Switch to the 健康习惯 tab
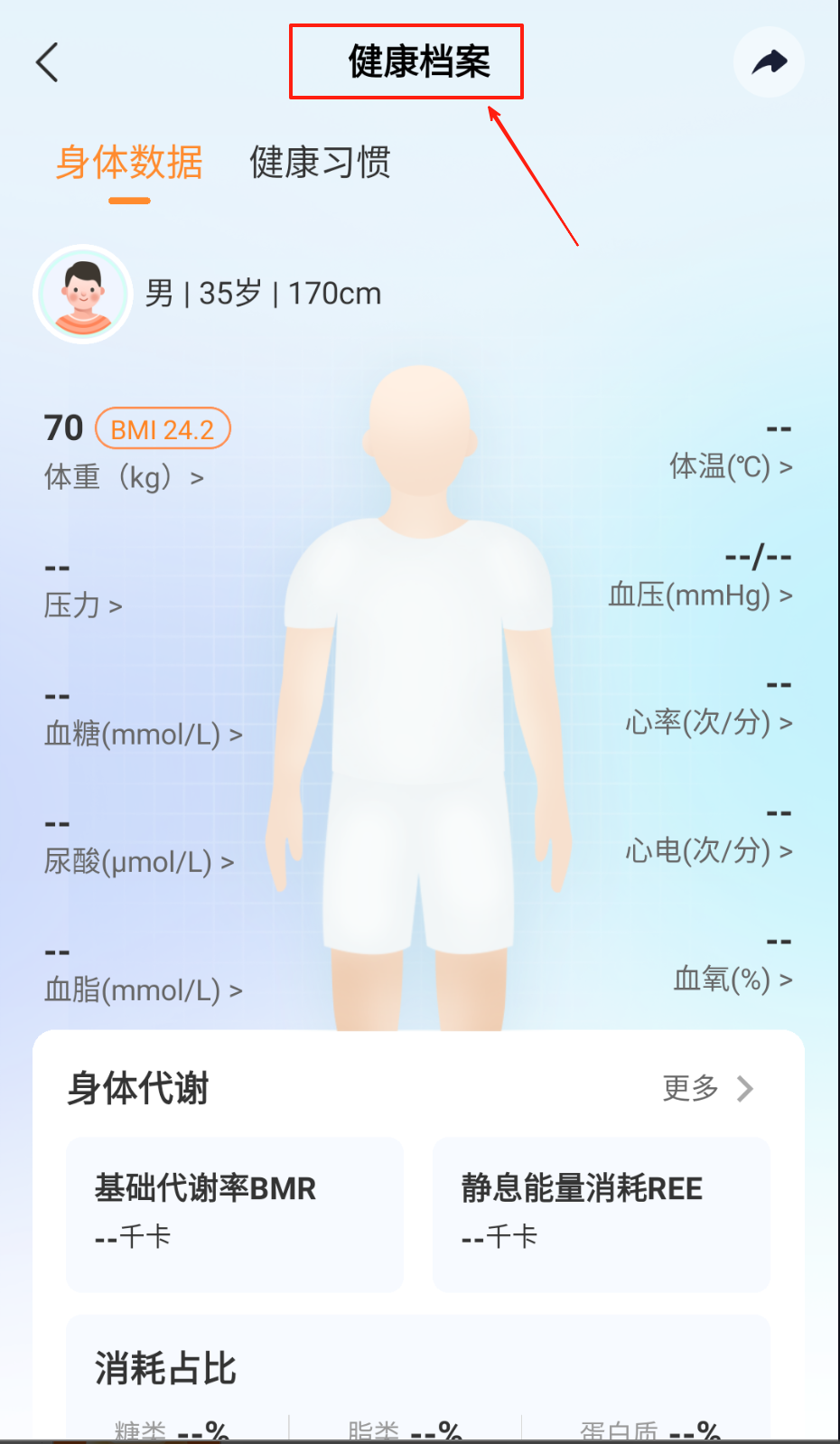The width and height of the screenshot is (840, 1444). point(320,164)
